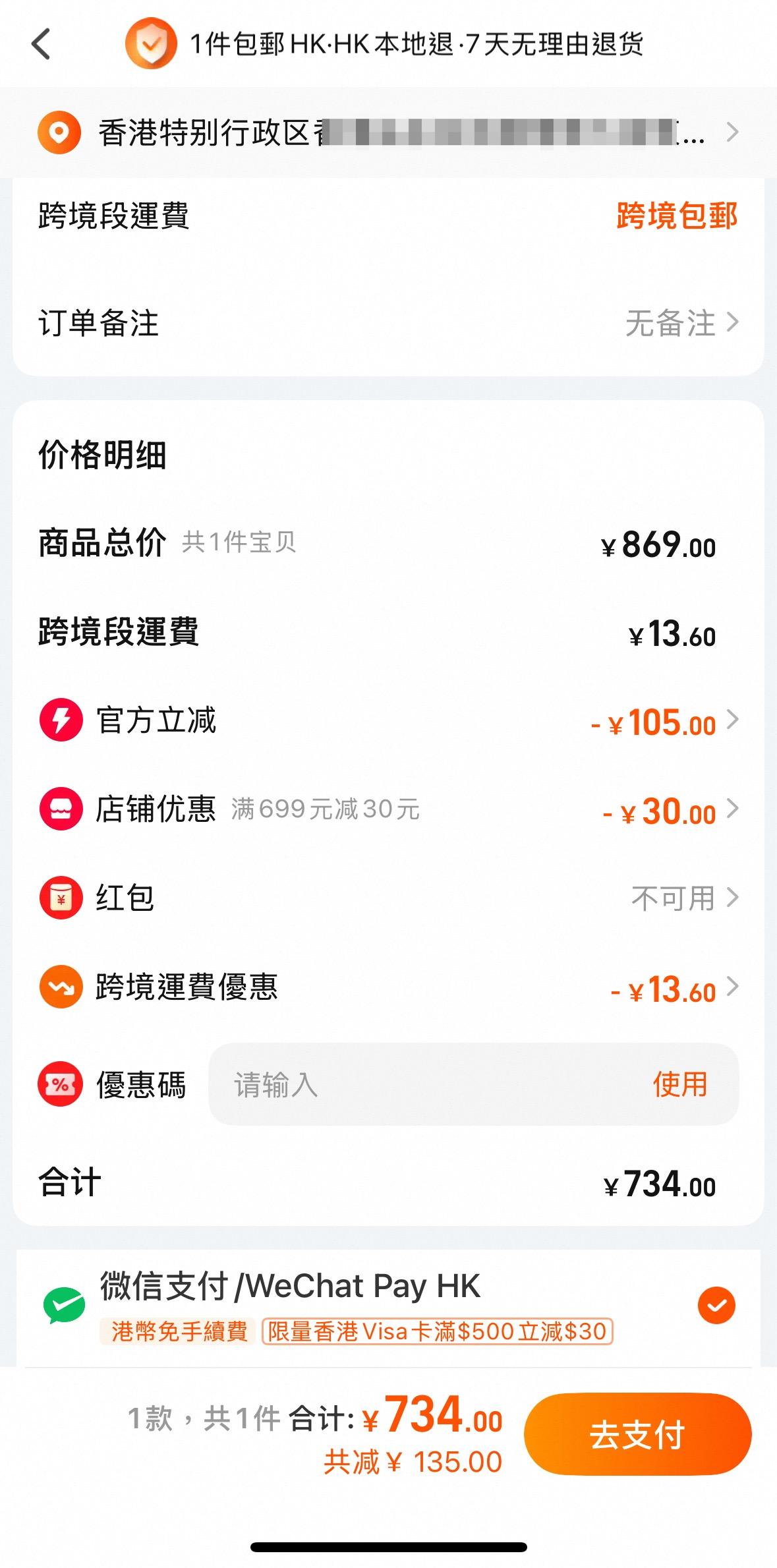Open 订单备注 to add a note

coord(388,323)
